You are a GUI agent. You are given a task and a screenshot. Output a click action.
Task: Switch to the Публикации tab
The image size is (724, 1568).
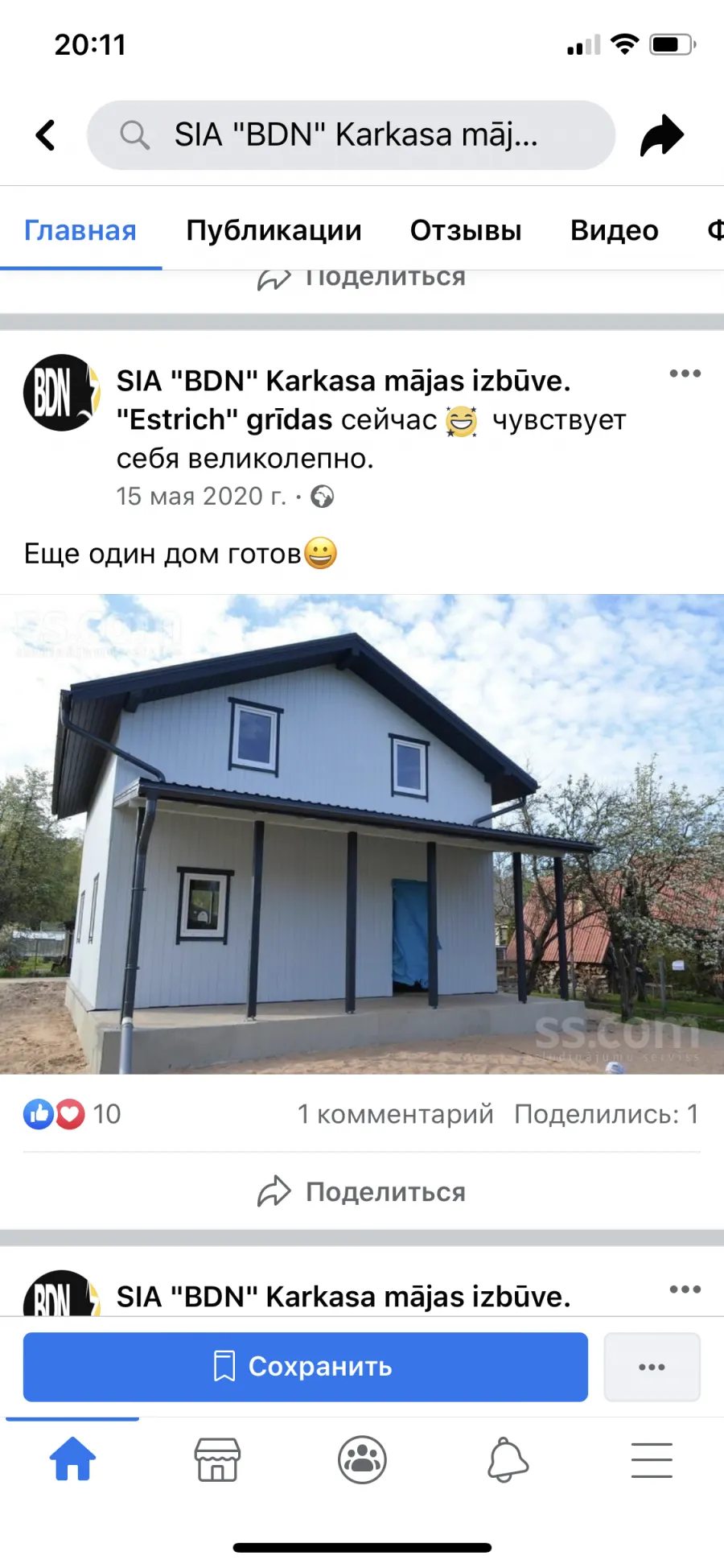pyautogui.click(x=274, y=230)
